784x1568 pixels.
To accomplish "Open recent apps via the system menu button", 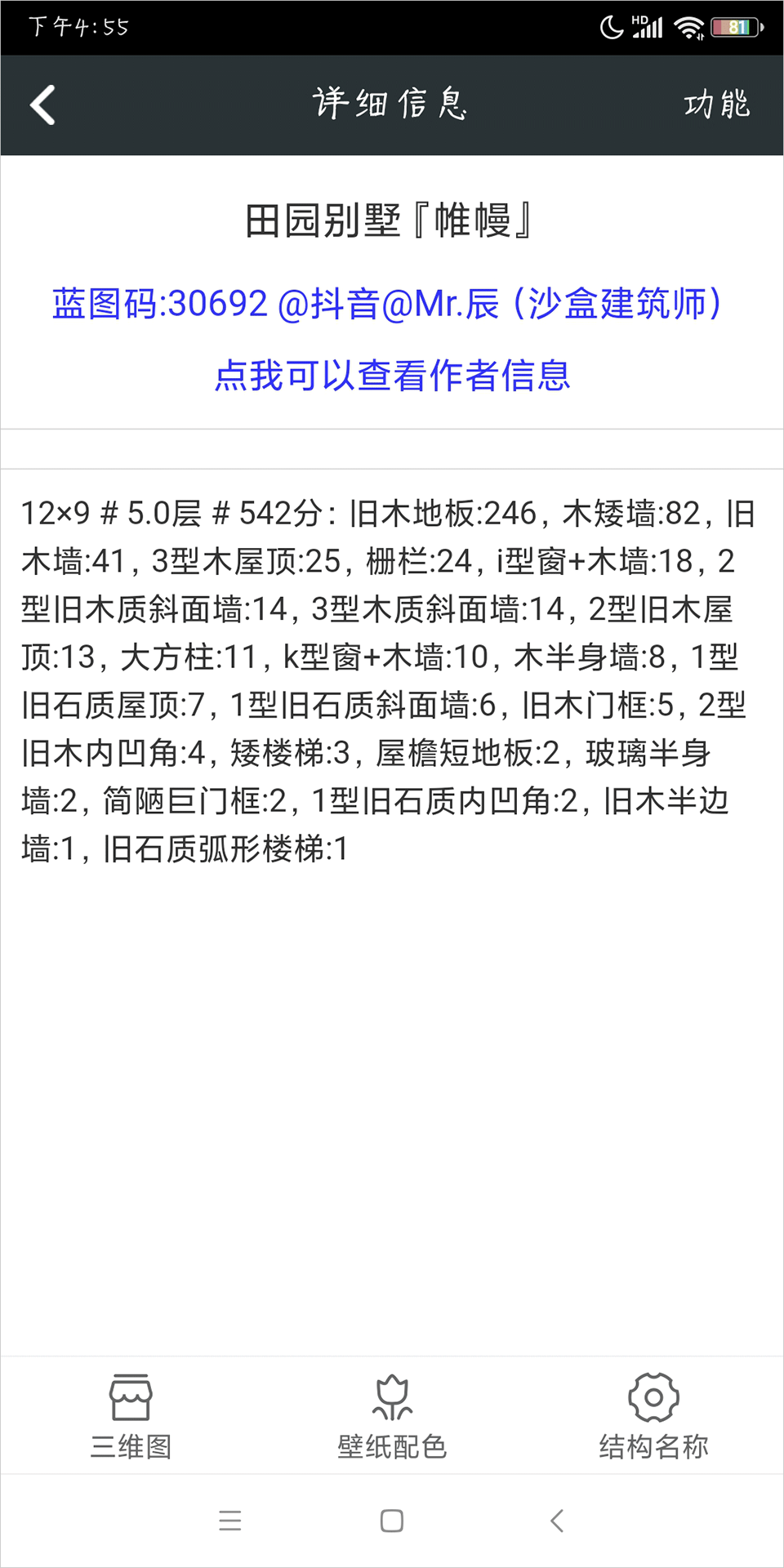I will coord(230,1521).
